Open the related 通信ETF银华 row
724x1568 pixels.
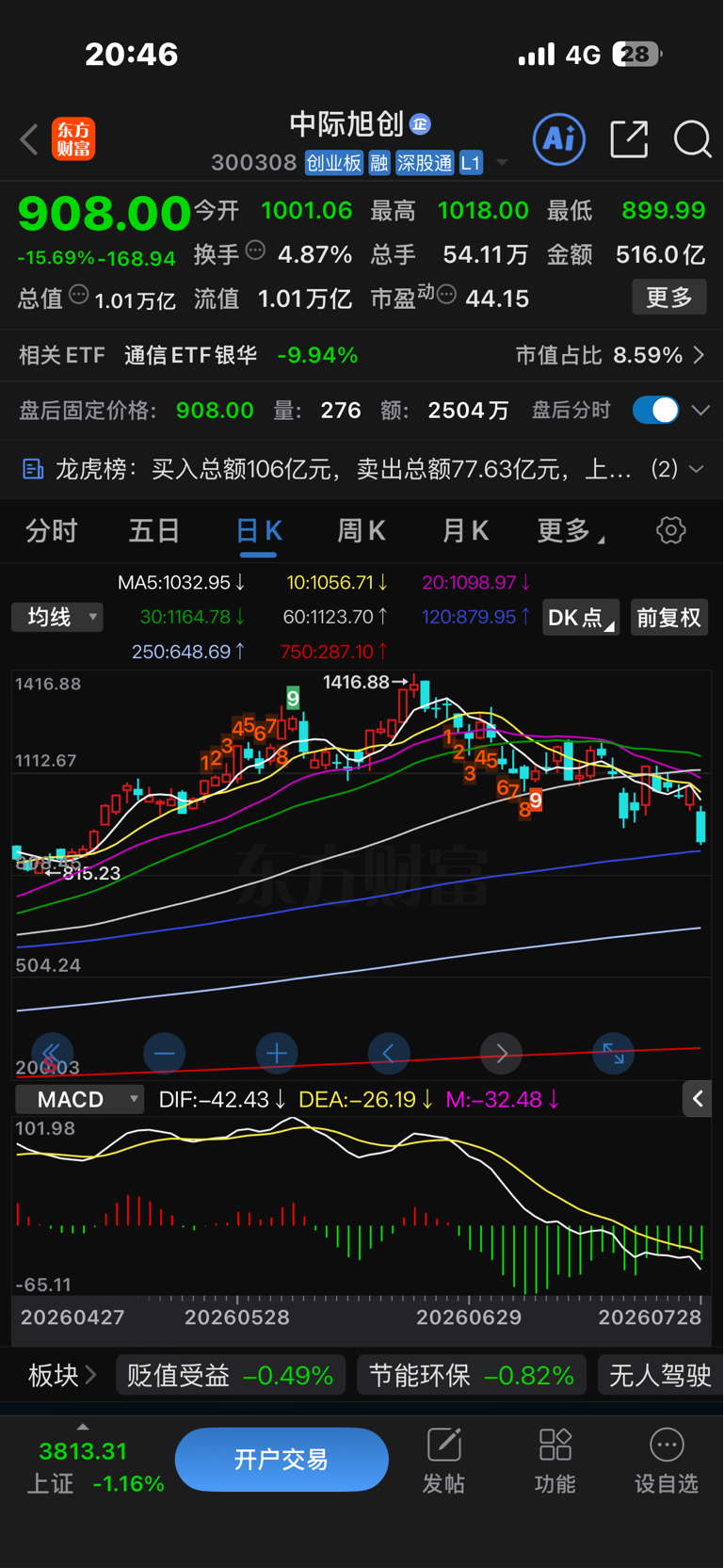[x=362, y=355]
